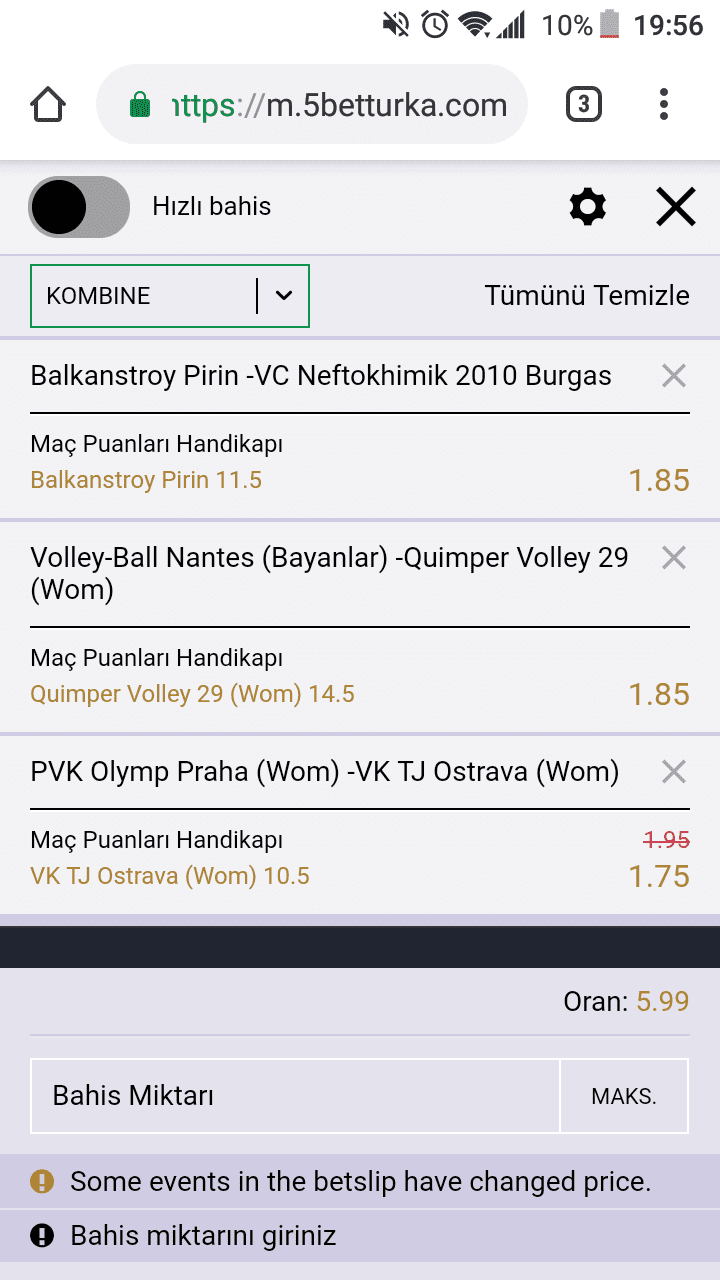Toggle the Hızlı bahis switch
The height and width of the screenshot is (1280, 720).
pyautogui.click(x=79, y=207)
